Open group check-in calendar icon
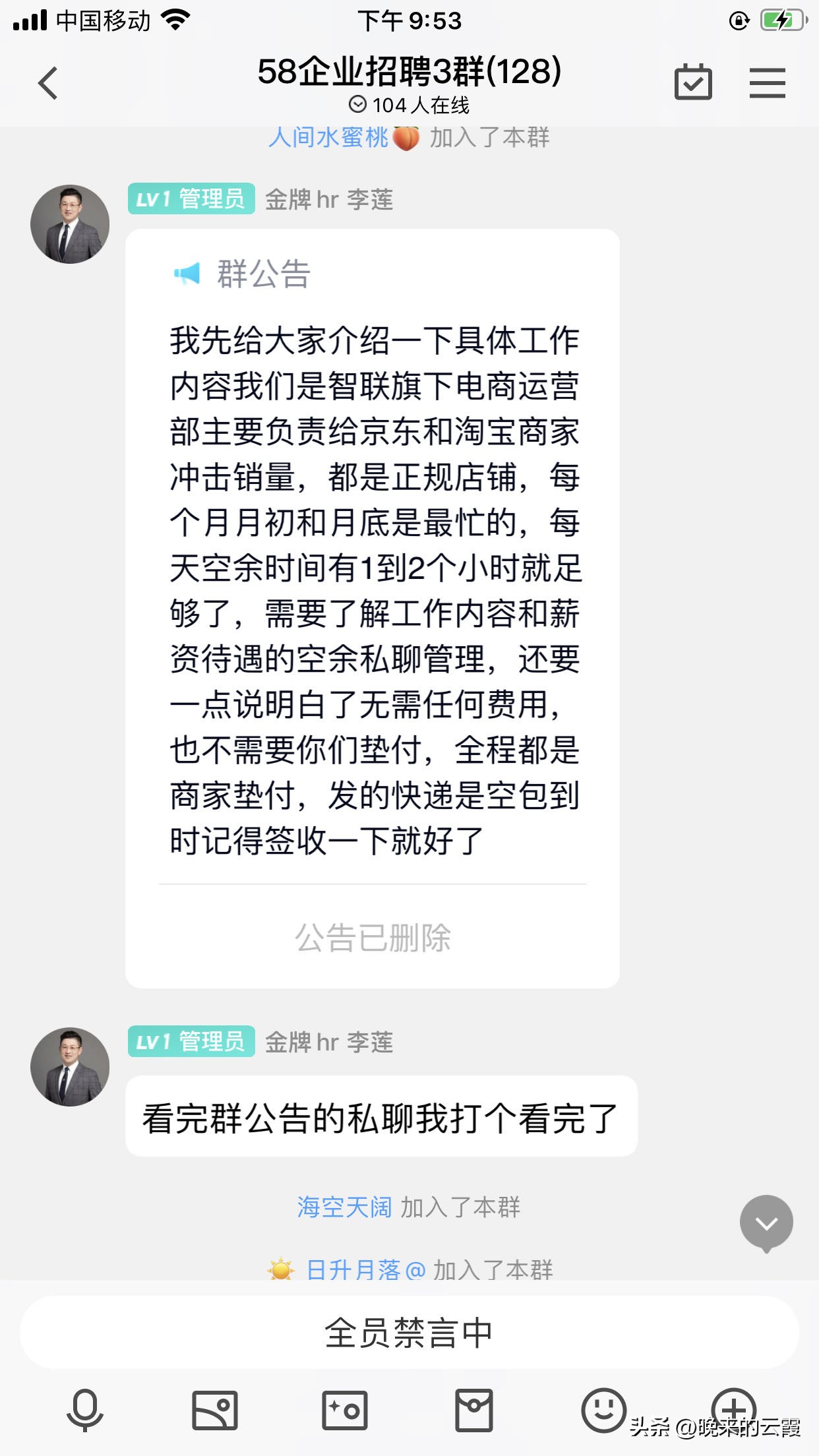Viewport: 819px width, 1456px height. pyautogui.click(x=694, y=82)
